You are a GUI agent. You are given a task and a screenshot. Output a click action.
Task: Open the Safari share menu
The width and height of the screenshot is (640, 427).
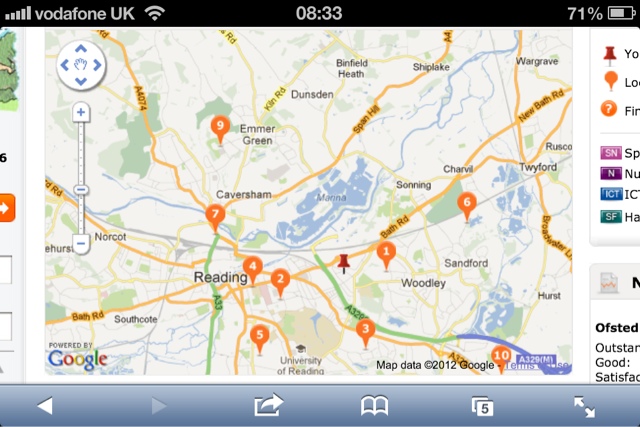(x=267, y=405)
